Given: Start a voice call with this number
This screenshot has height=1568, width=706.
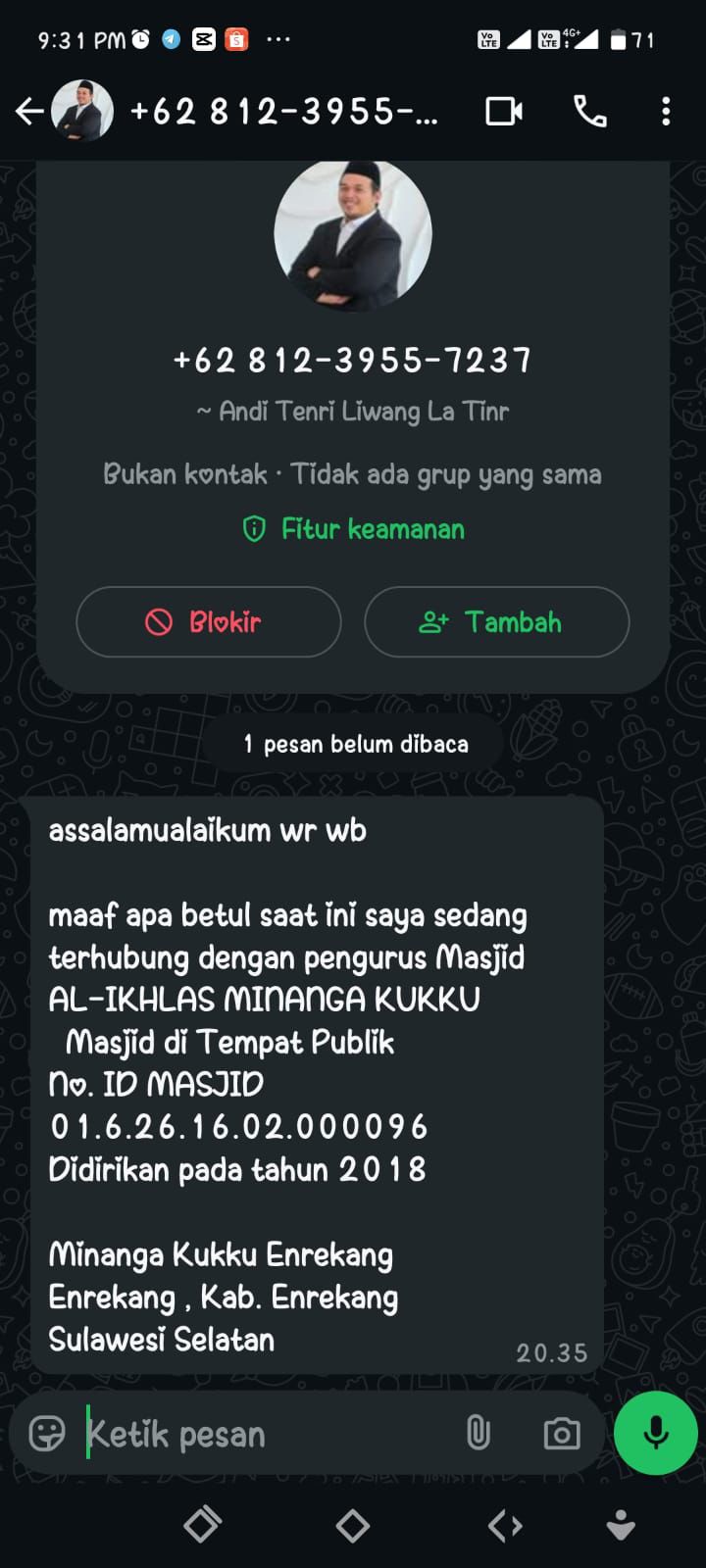Looking at the screenshot, I should tap(589, 112).
